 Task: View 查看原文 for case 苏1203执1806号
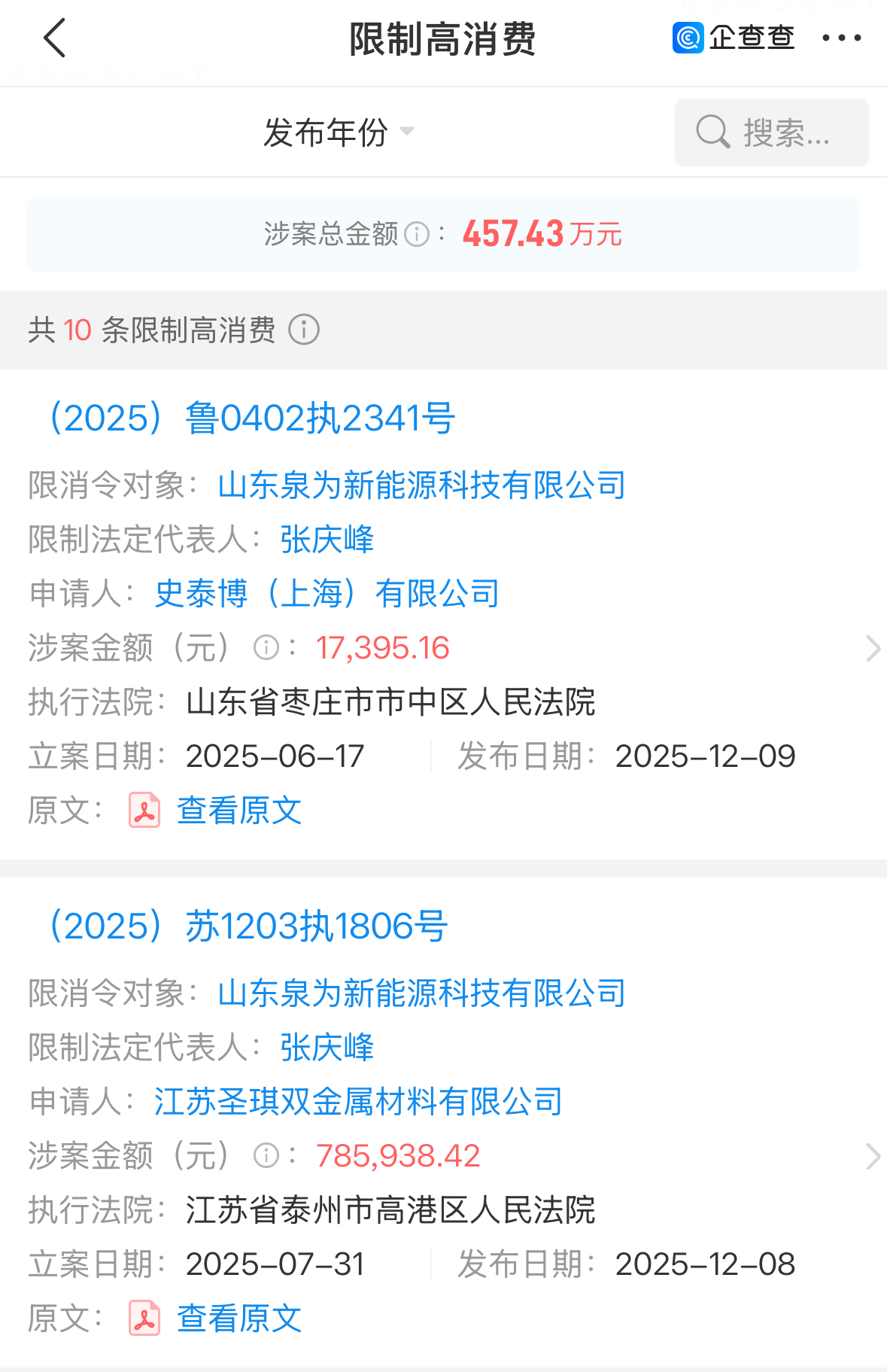238,1319
